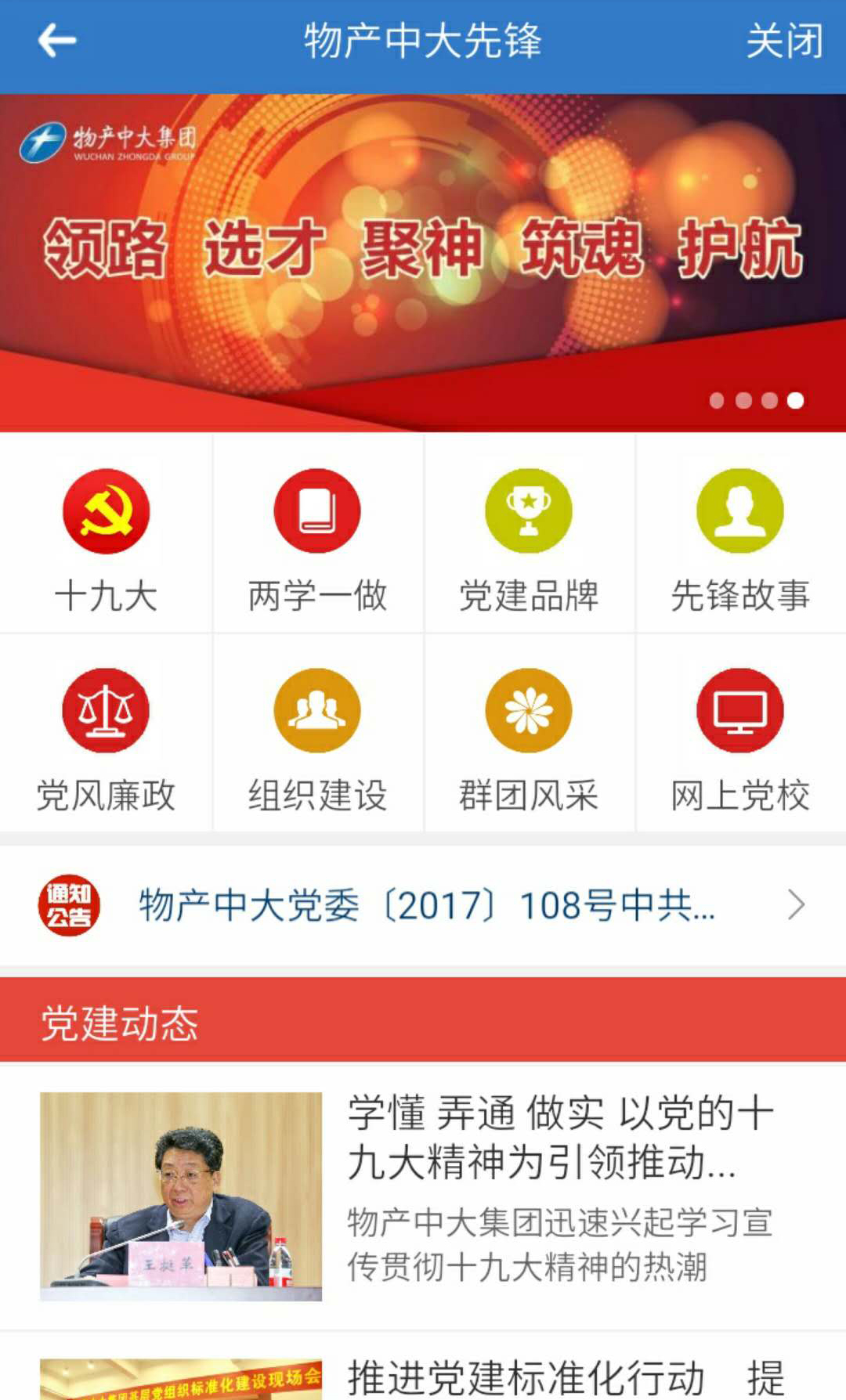The height and width of the screenshot is (1400, 846).
Task: Open 群团风采 via the flower icon
Action: click(529, 710)
